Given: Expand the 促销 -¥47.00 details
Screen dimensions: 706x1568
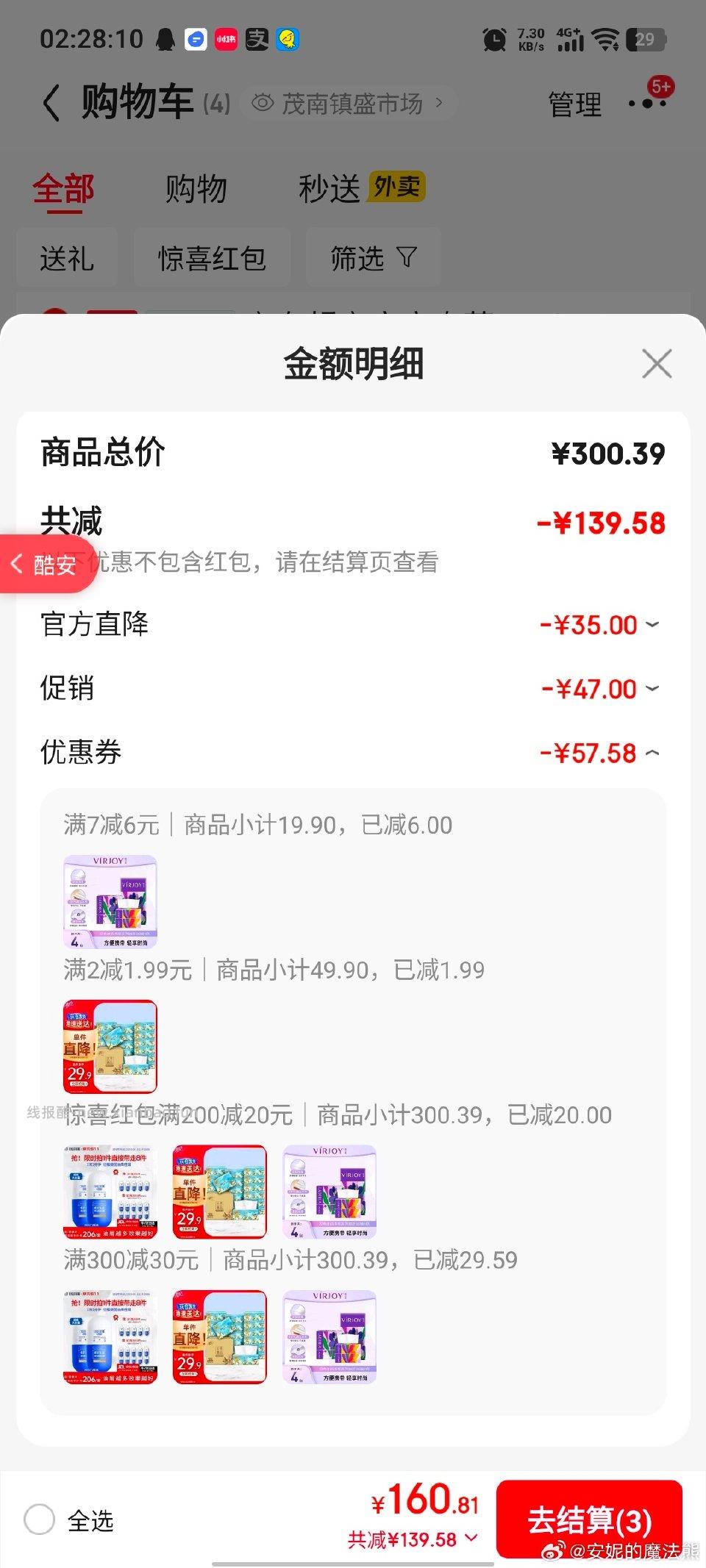Looking at the screenshot, I should [x=650, y=689].
